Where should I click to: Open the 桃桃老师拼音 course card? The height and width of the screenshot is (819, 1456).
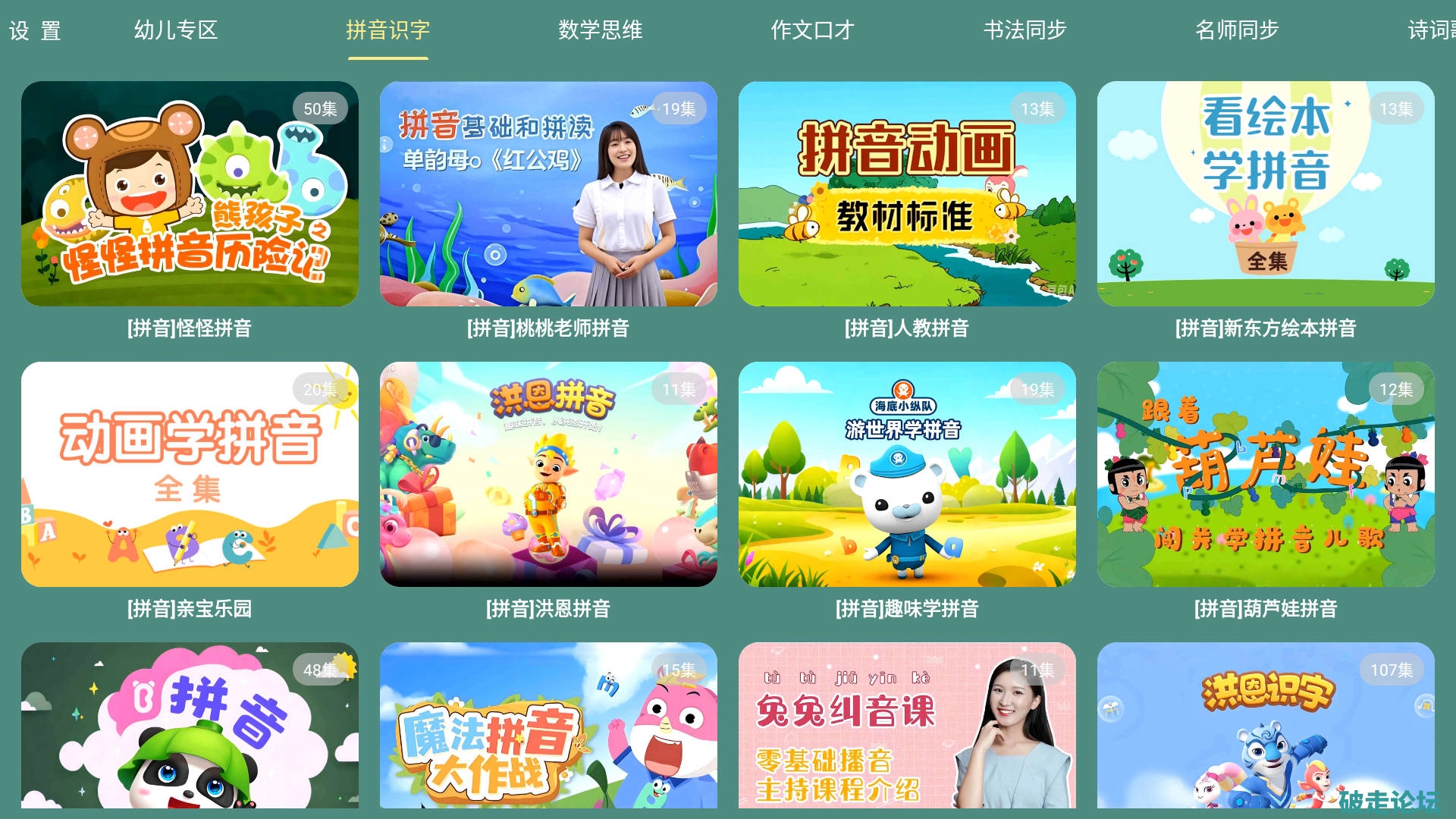coord(548,194)
